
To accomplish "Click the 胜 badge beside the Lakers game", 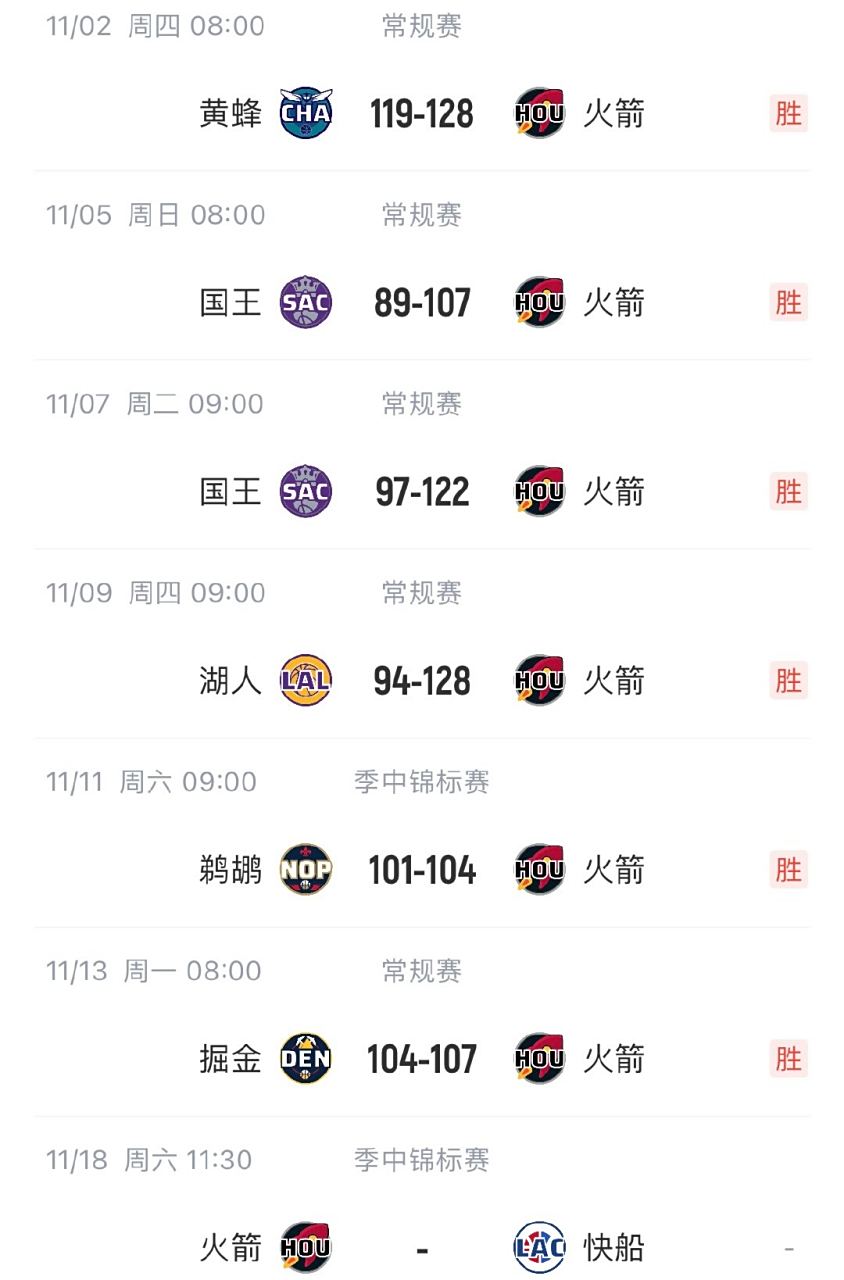I will 789,680.
